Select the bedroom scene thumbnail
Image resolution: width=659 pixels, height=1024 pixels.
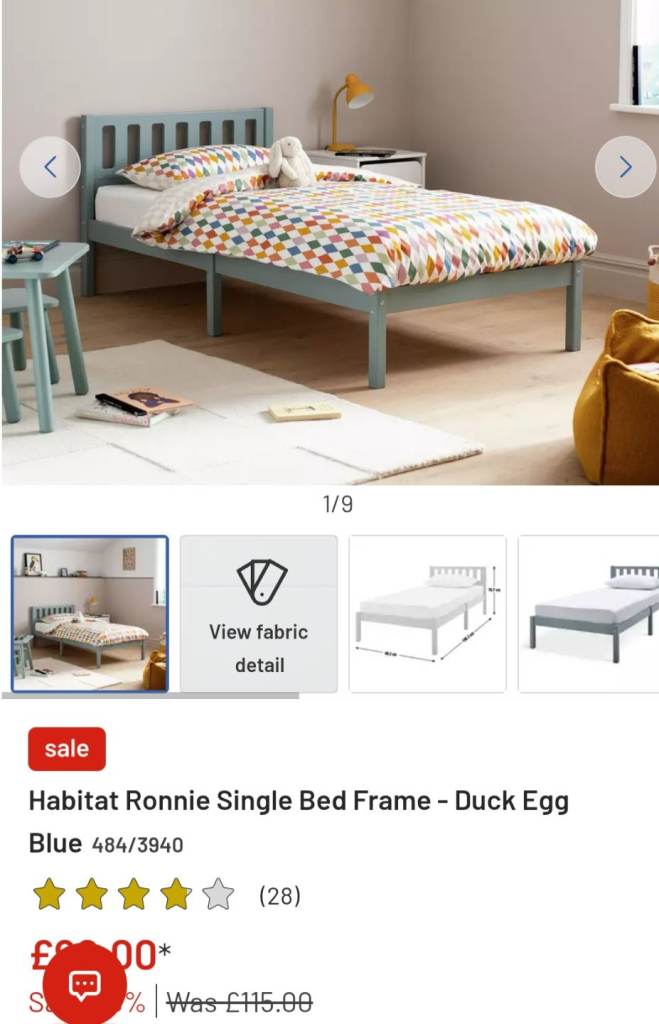click(x=89, y=613)
